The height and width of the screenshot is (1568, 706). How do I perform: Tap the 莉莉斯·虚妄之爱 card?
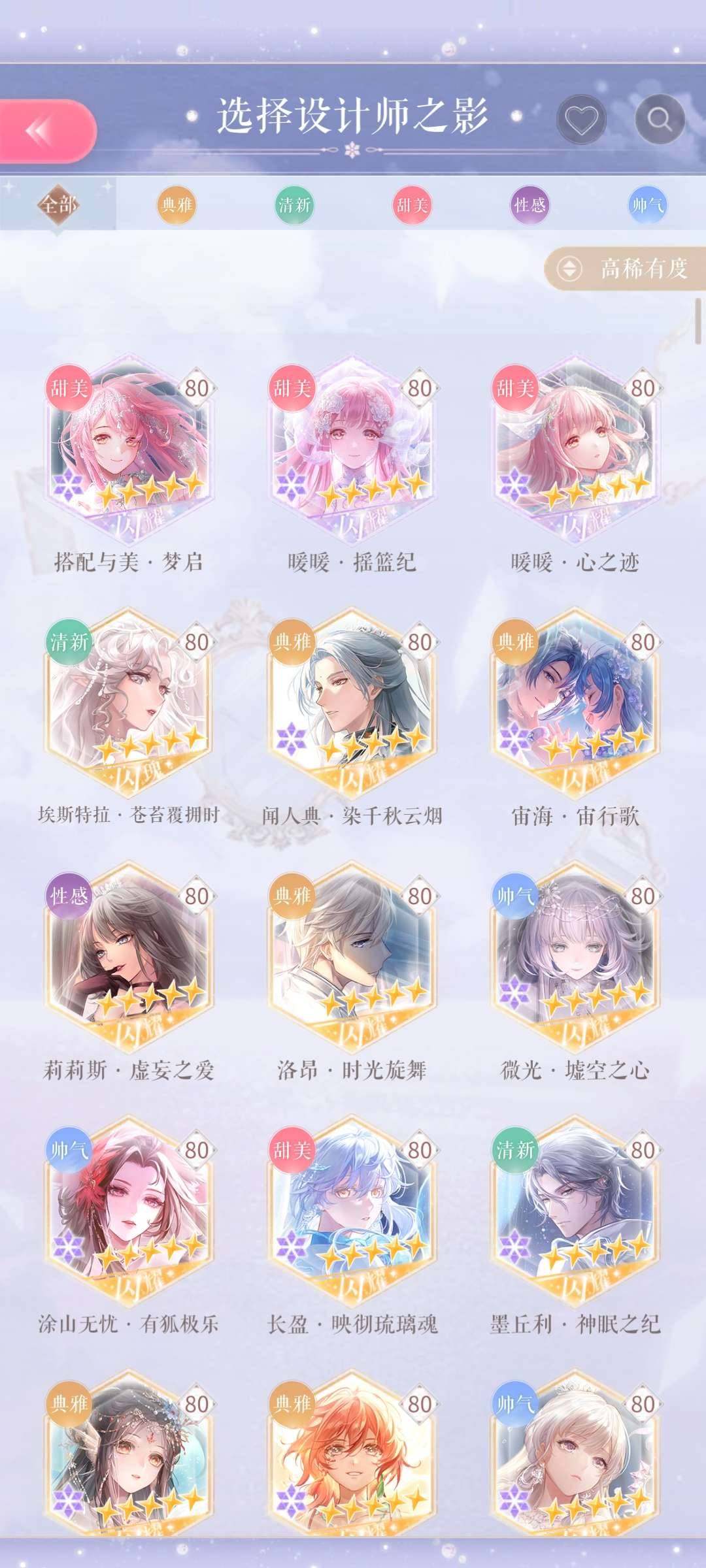[x=129, y=958]
